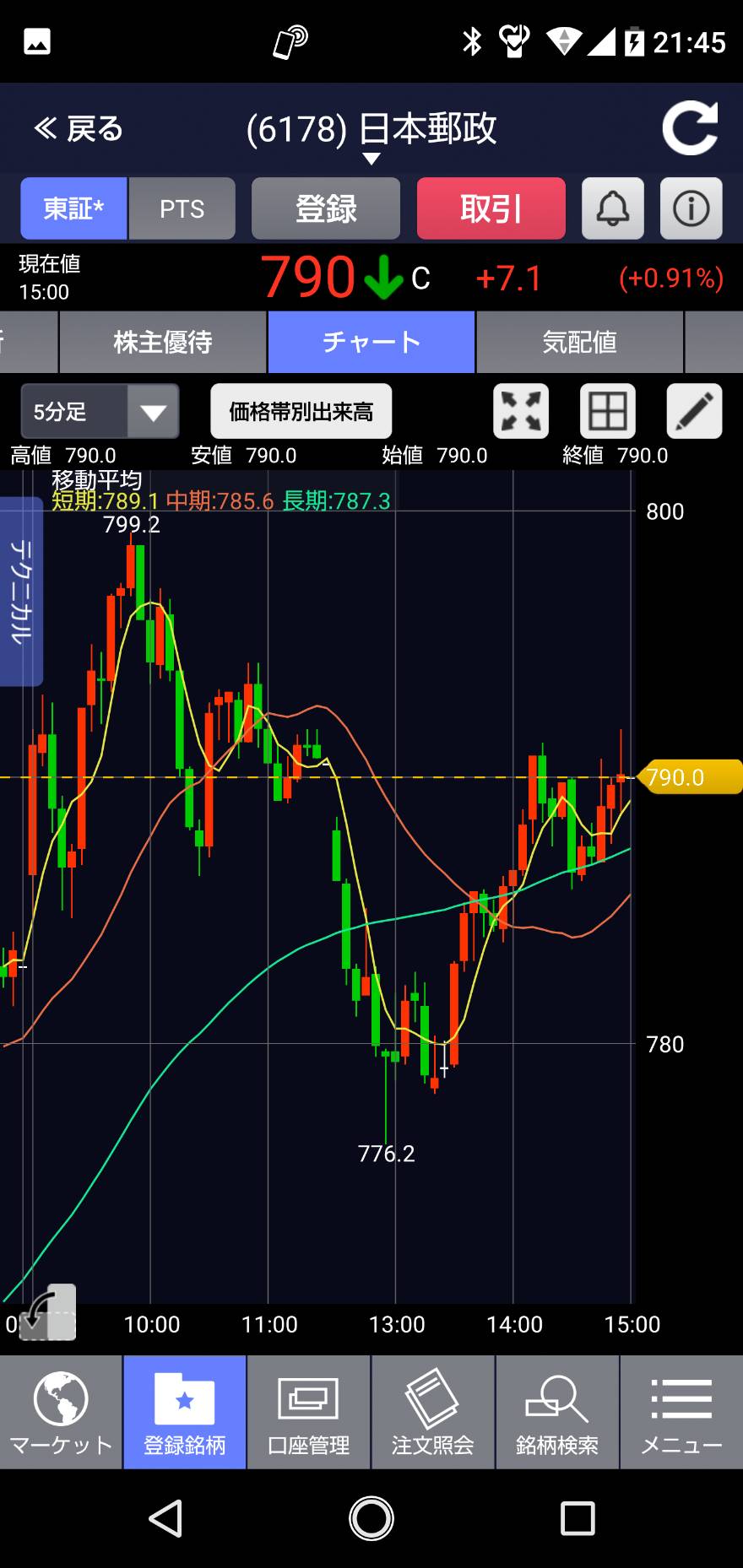Select the 東証 market
The width and height of the screenshot is (743, 1568).
(x=73, y=208)
